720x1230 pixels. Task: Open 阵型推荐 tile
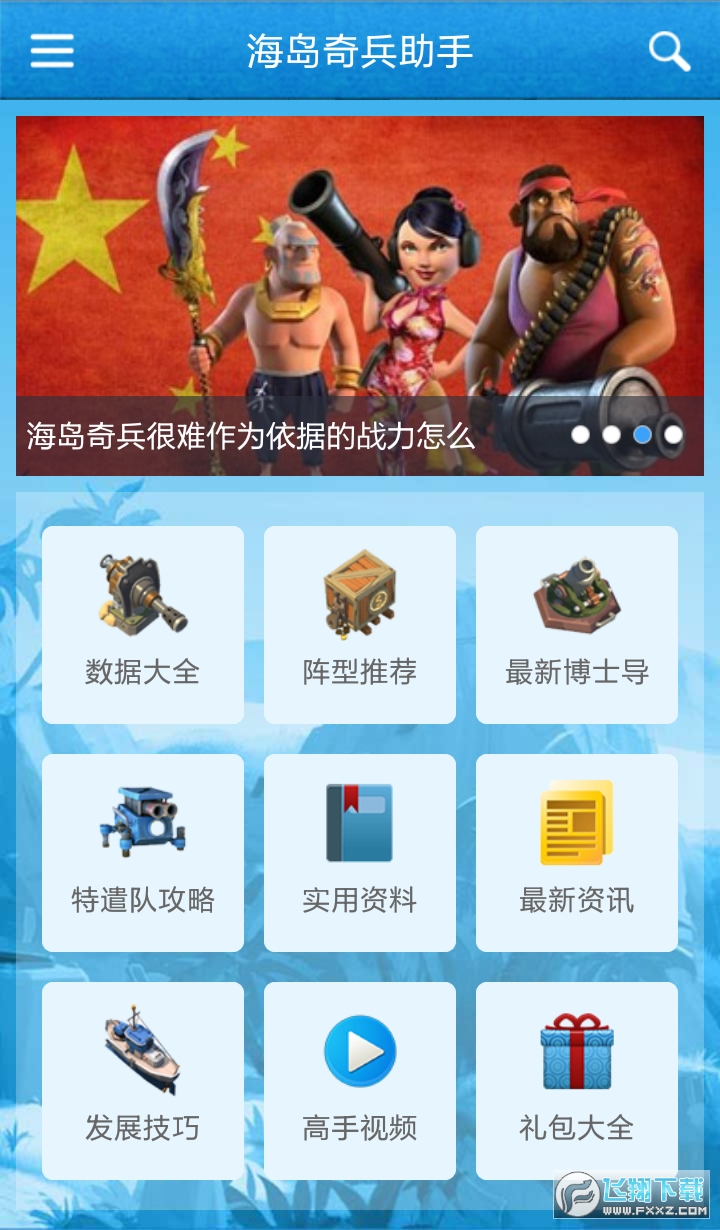[360, 624]
